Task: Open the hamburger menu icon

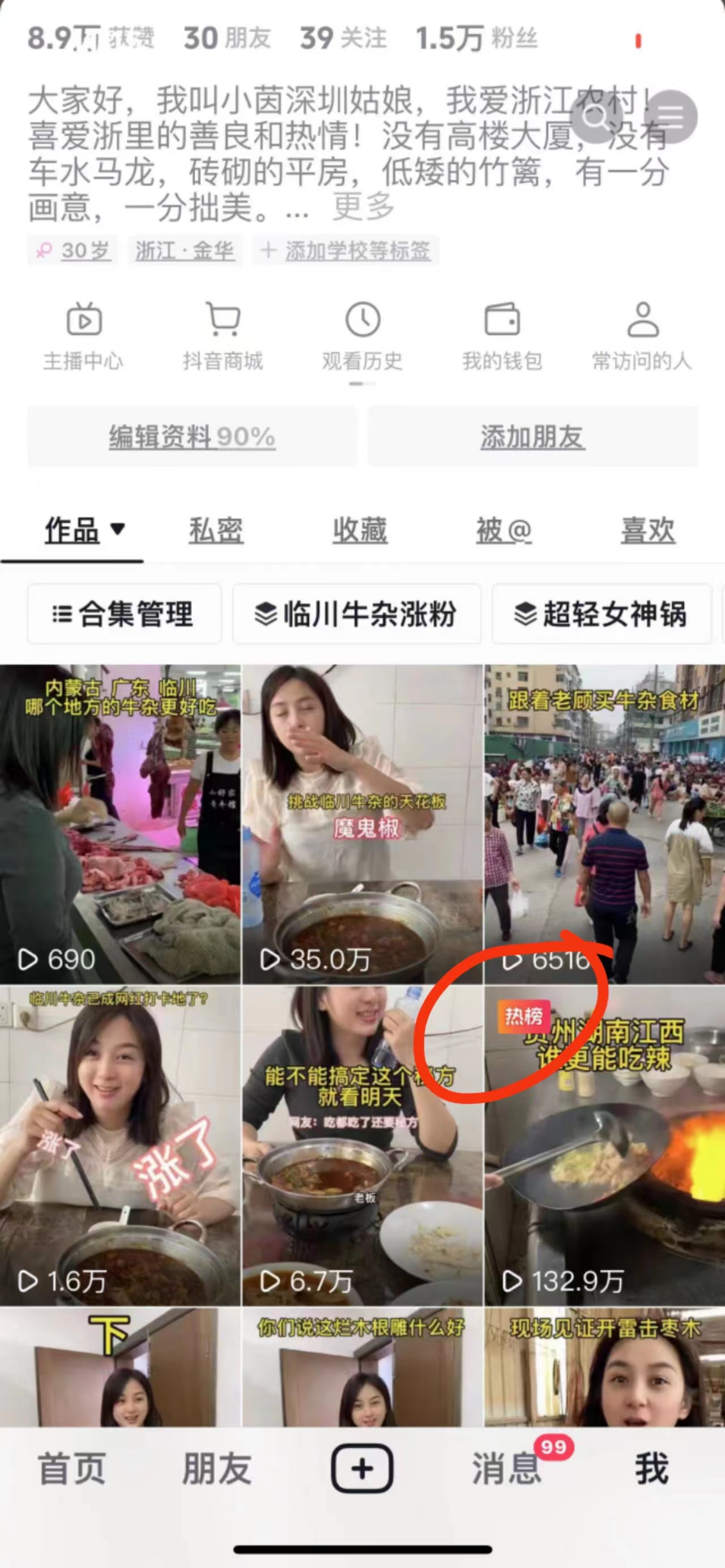Action: click(670, 116)
